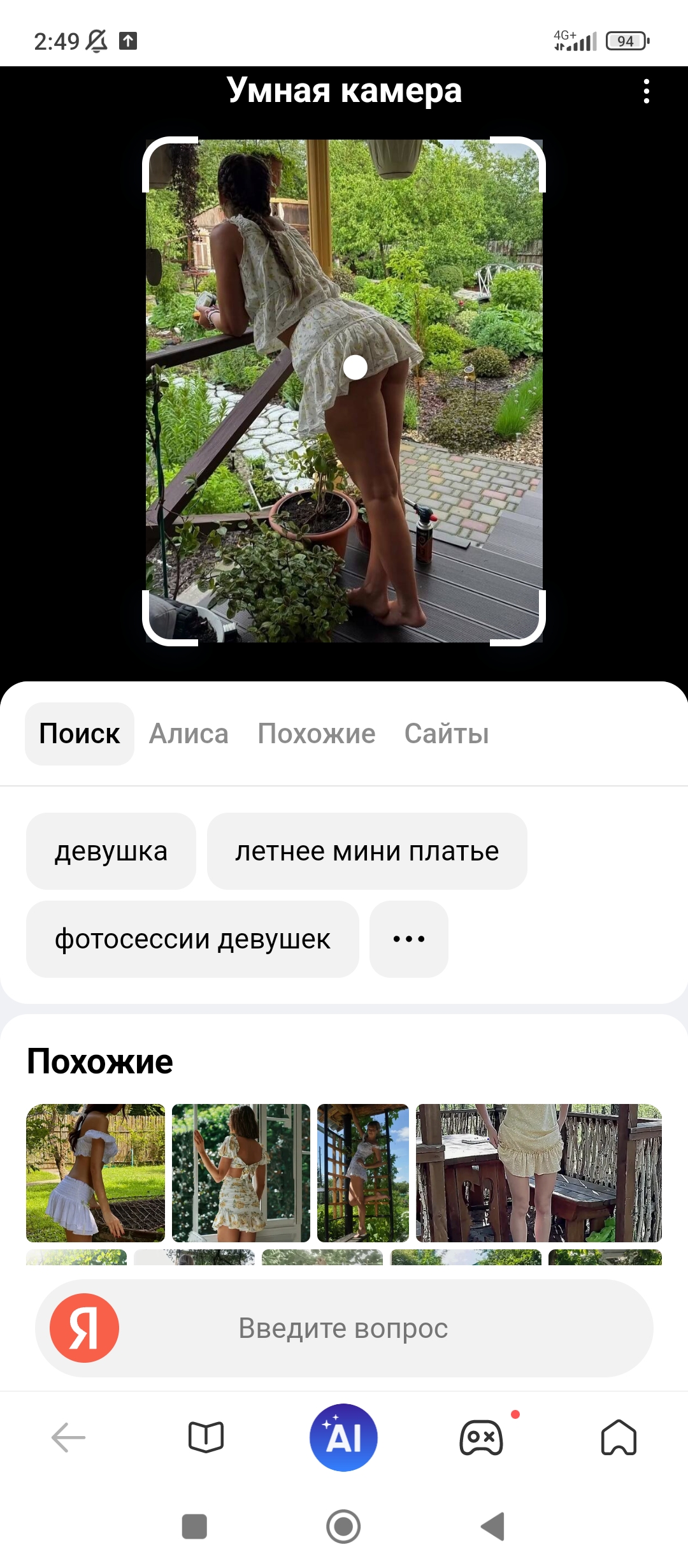Open the Сайты tab
Image resolution: width=688 pixels, height=1568 pixels.
click(447, 734)
